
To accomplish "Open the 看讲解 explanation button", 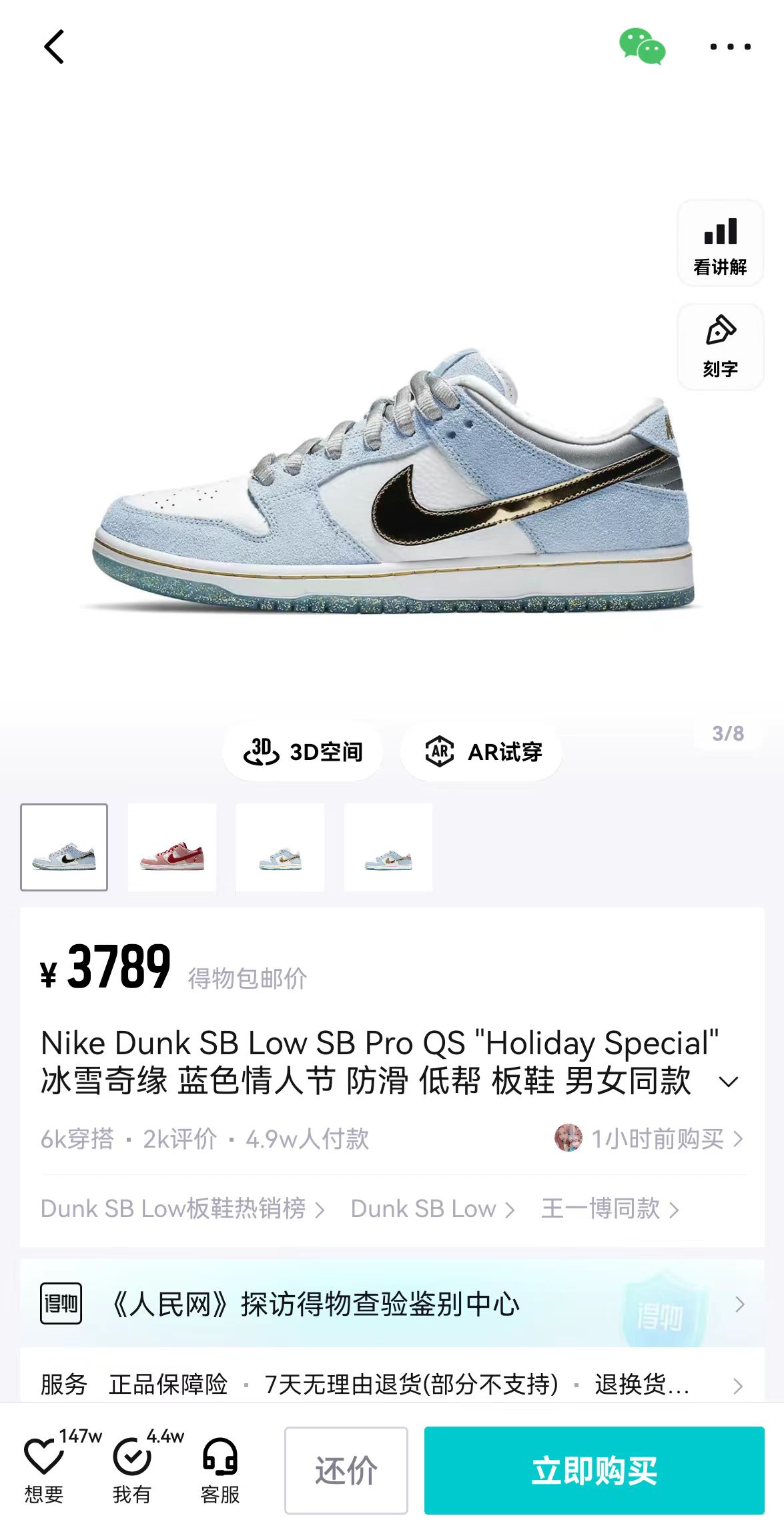I will coord(720,244).
